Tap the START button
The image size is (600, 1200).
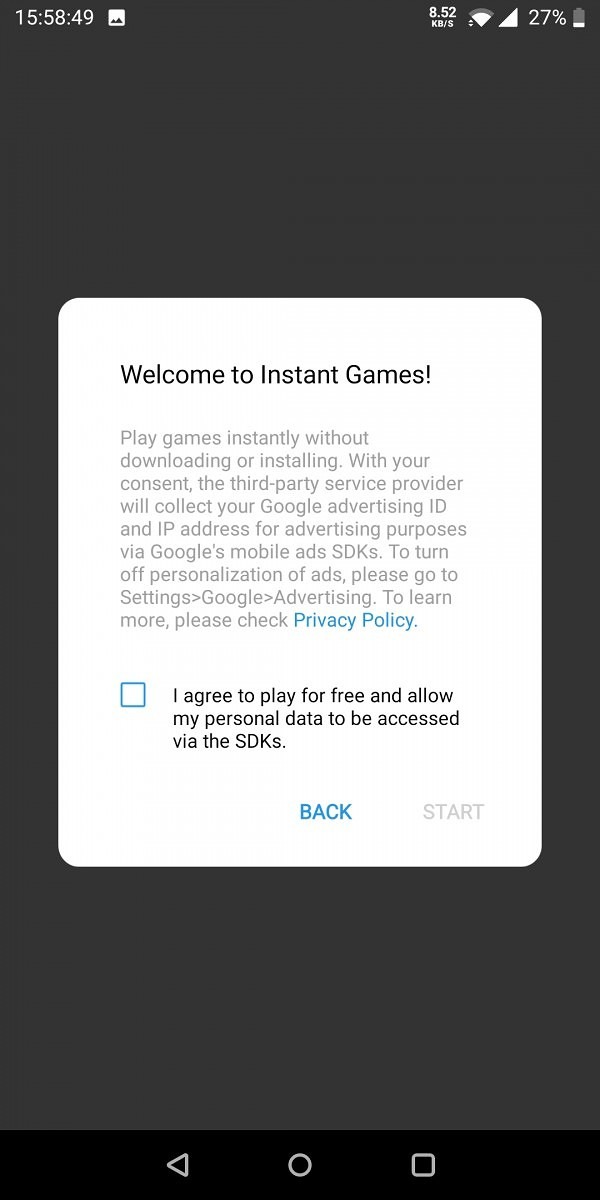(x=453, y=812)
